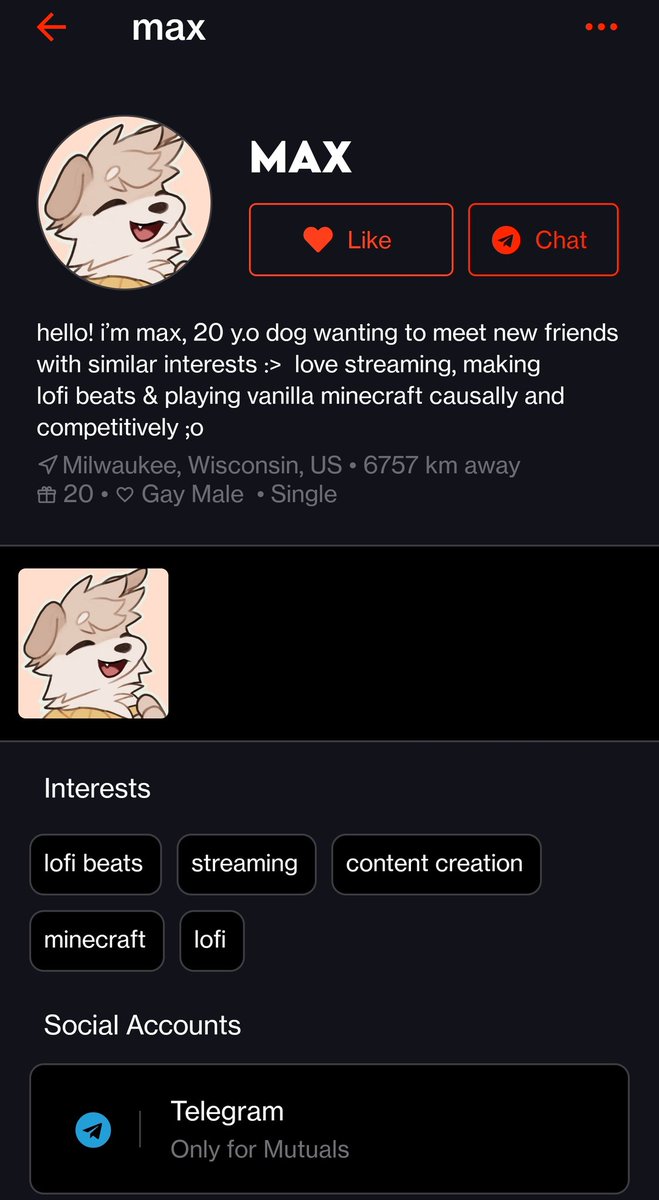
Task: Select the streaming interest chip
Action: (x=245, y=864)
